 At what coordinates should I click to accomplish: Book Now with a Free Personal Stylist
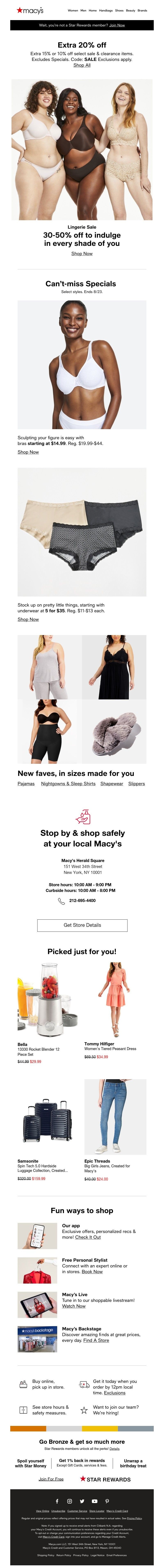92,1272
